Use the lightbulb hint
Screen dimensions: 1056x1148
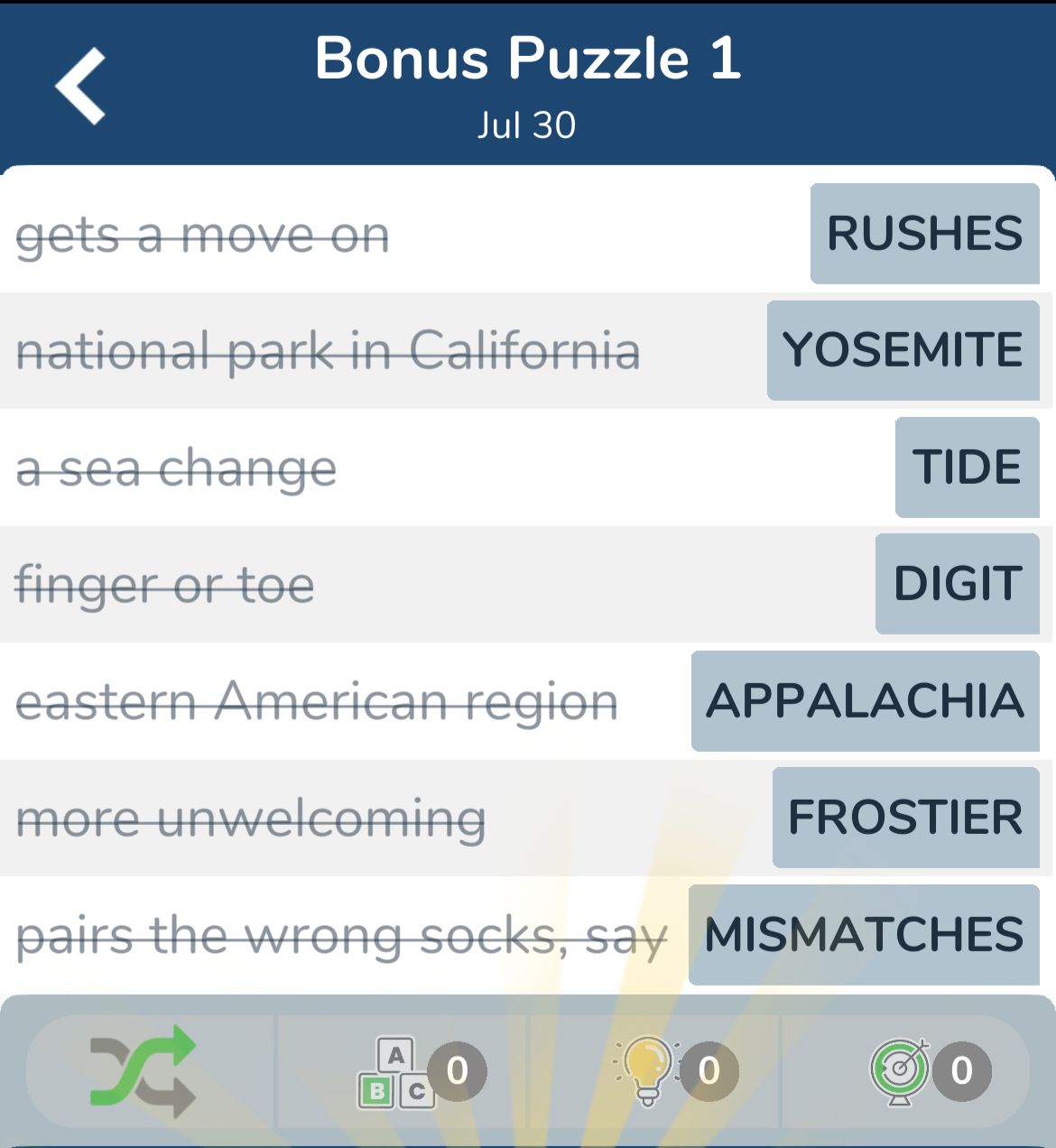coord(648,1070)
